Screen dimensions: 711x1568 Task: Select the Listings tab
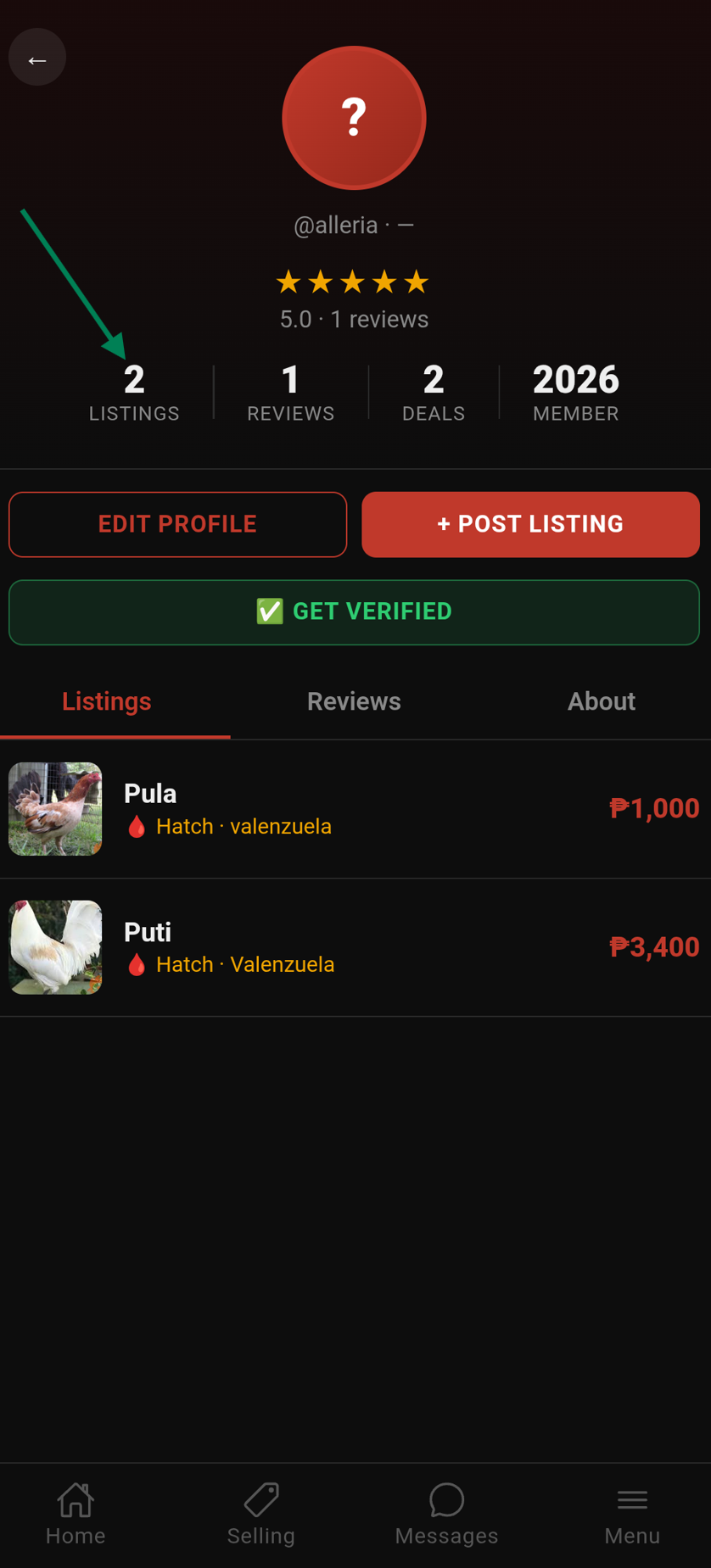click(106, 701)
